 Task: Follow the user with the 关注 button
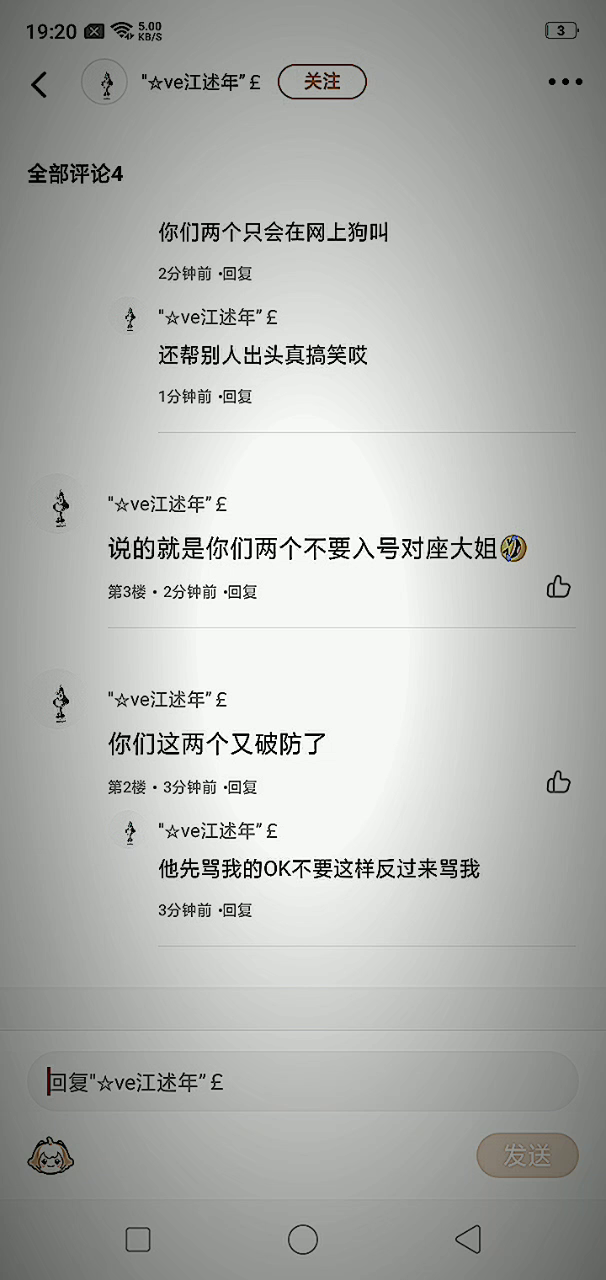click(x=322, y=82)
